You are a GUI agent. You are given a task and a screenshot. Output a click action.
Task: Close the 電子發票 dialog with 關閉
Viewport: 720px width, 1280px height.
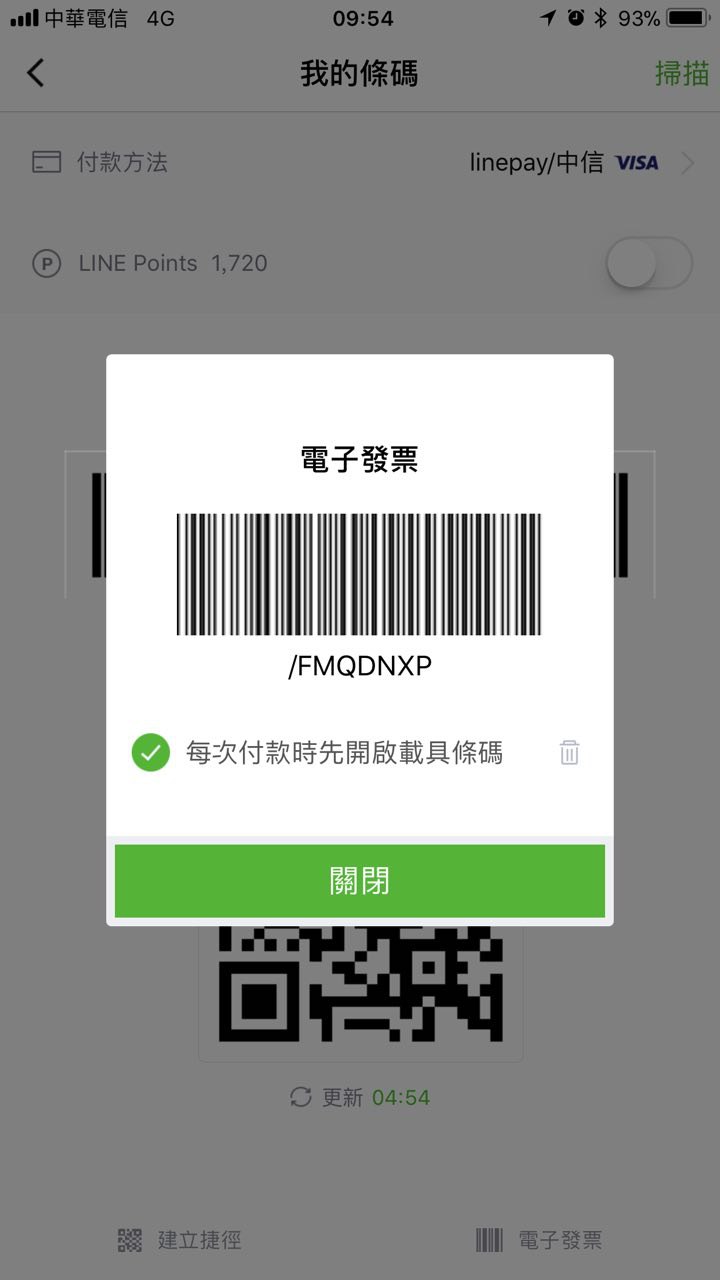point(360,881)
